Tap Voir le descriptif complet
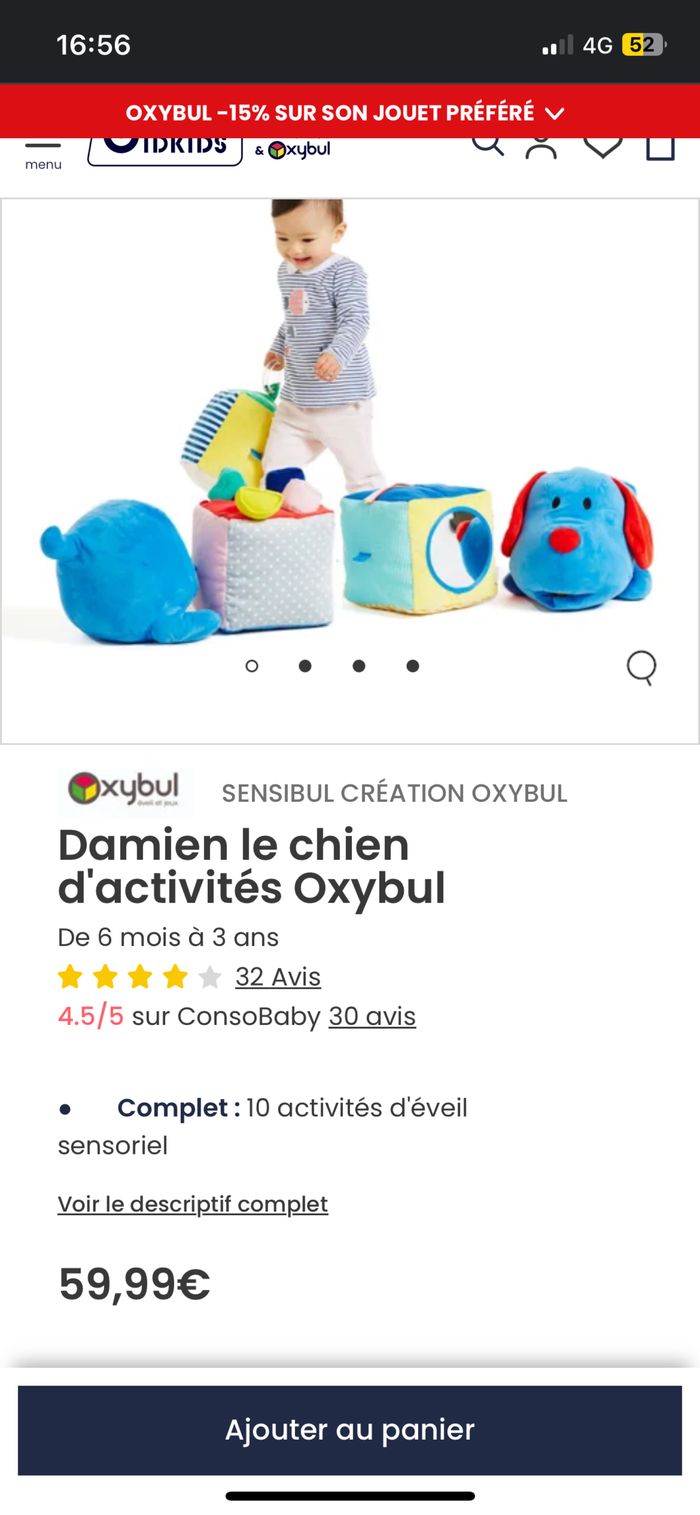 [x=193, y=1204]
